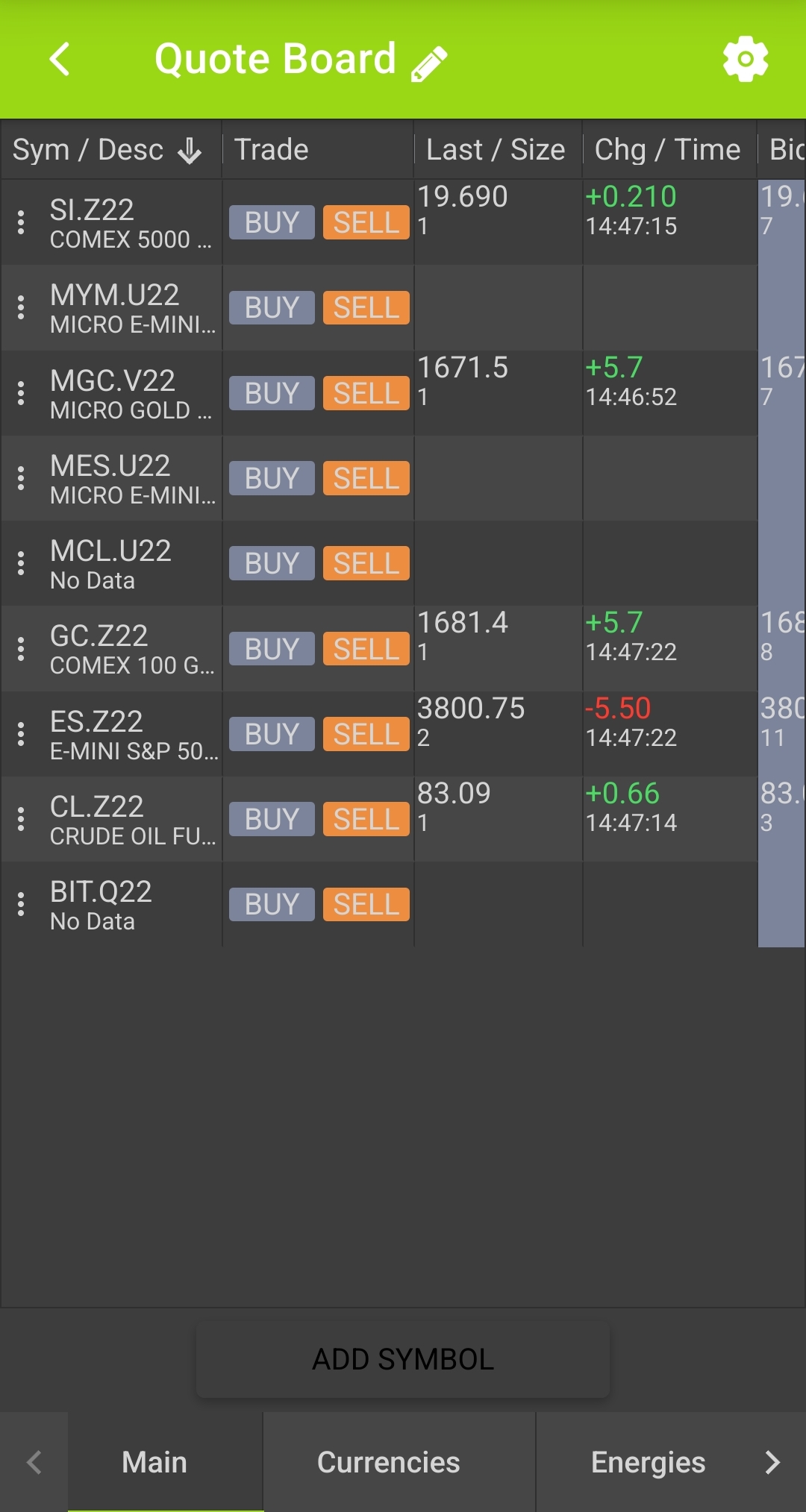Sell MCL.U22 contract
806x1512 pixels.
tap(366, 563)
